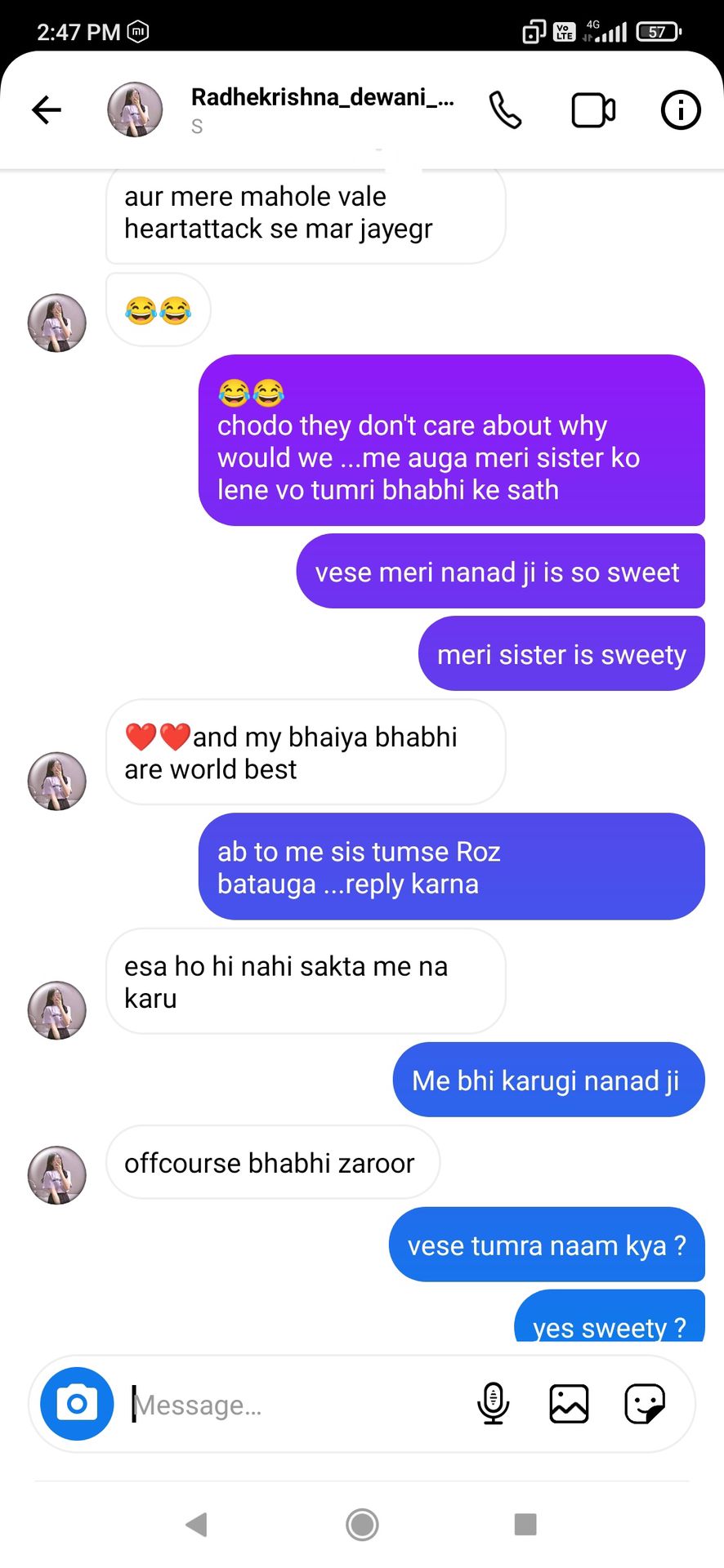The image size is (724, 1568).
Task: Open the sticker picker
Action: [645, 1404]
